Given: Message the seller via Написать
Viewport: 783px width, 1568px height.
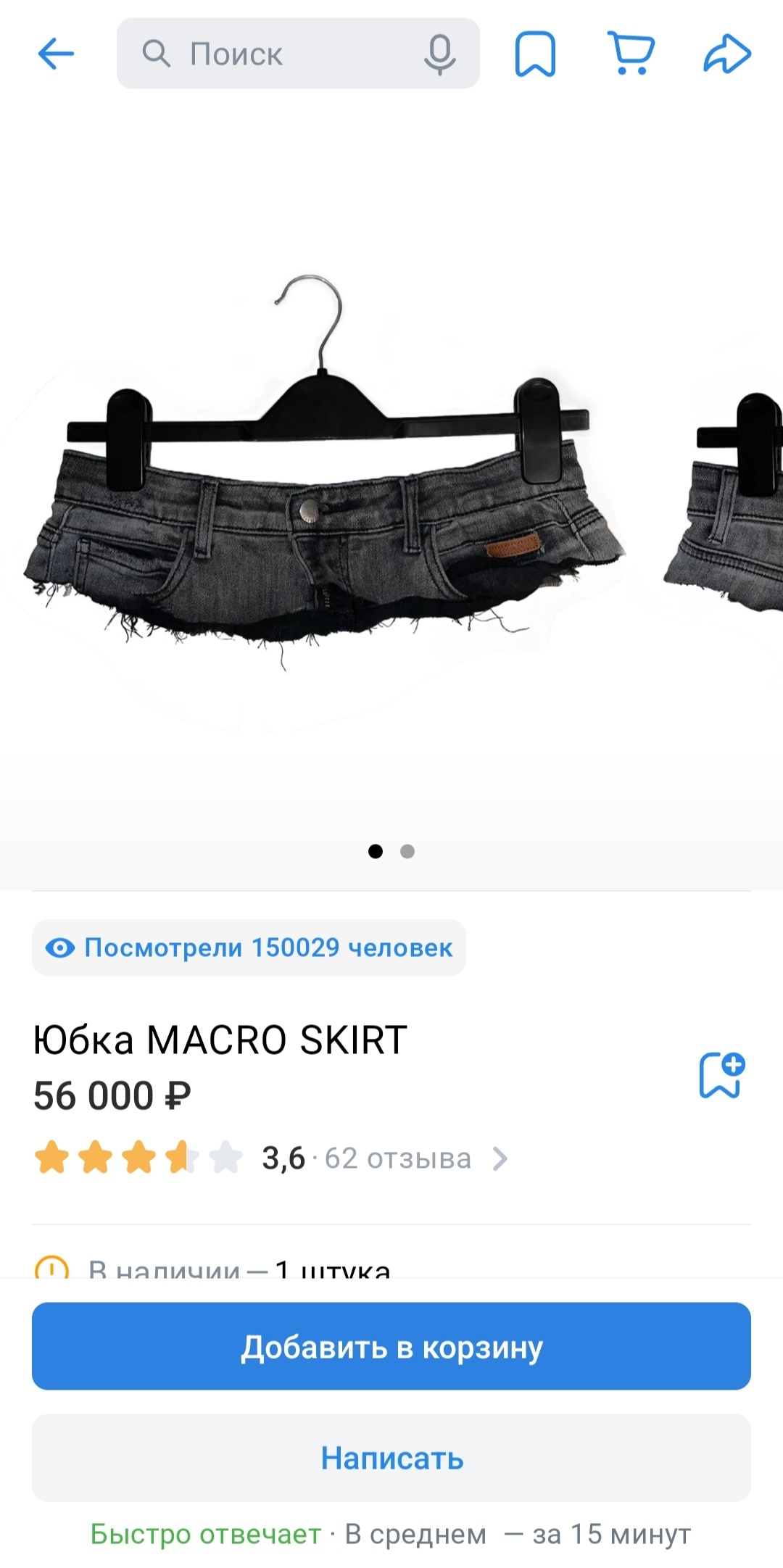Looking at the screenshot, I should coord(391,1458).
